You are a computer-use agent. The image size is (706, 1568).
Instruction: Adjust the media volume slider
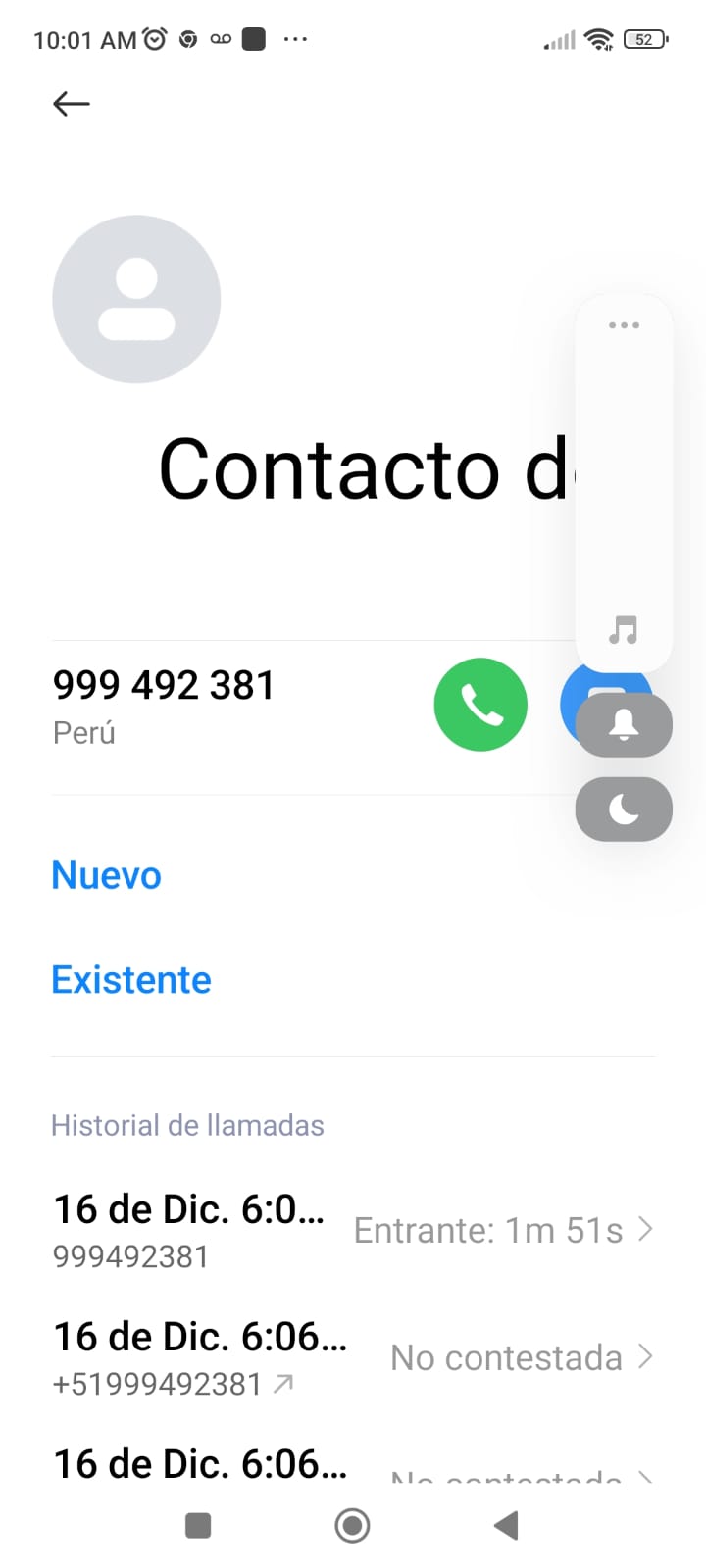tap(624, 490)
